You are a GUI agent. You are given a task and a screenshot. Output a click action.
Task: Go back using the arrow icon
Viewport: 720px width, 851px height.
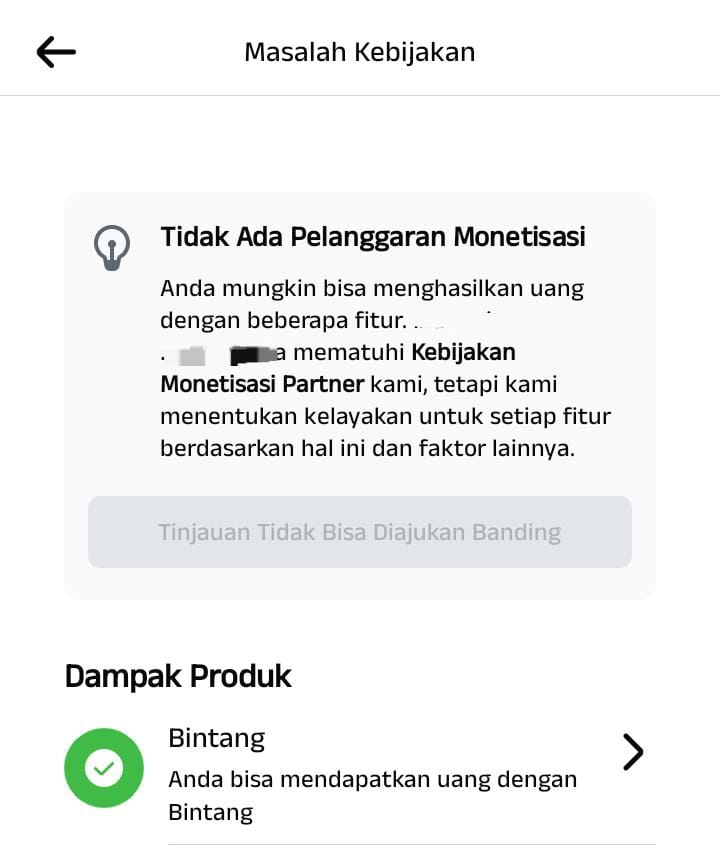coord(56,52)
